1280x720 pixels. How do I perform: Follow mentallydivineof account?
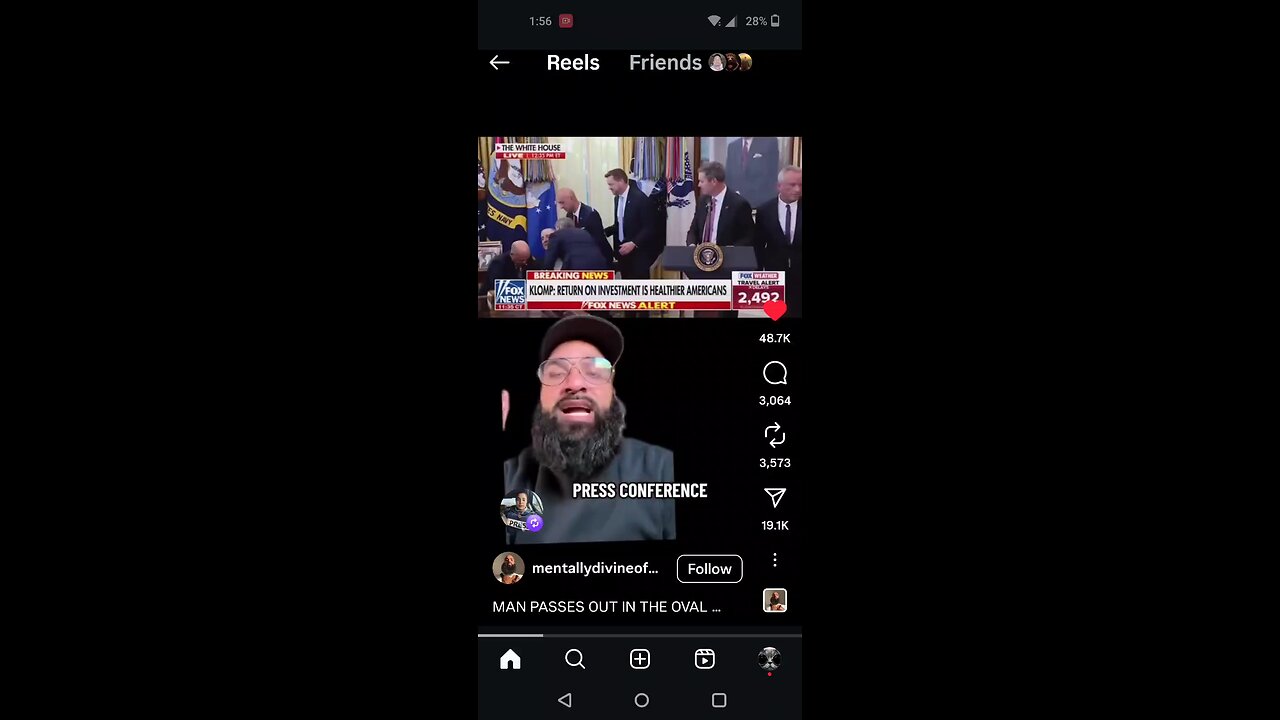coord(709,569)
